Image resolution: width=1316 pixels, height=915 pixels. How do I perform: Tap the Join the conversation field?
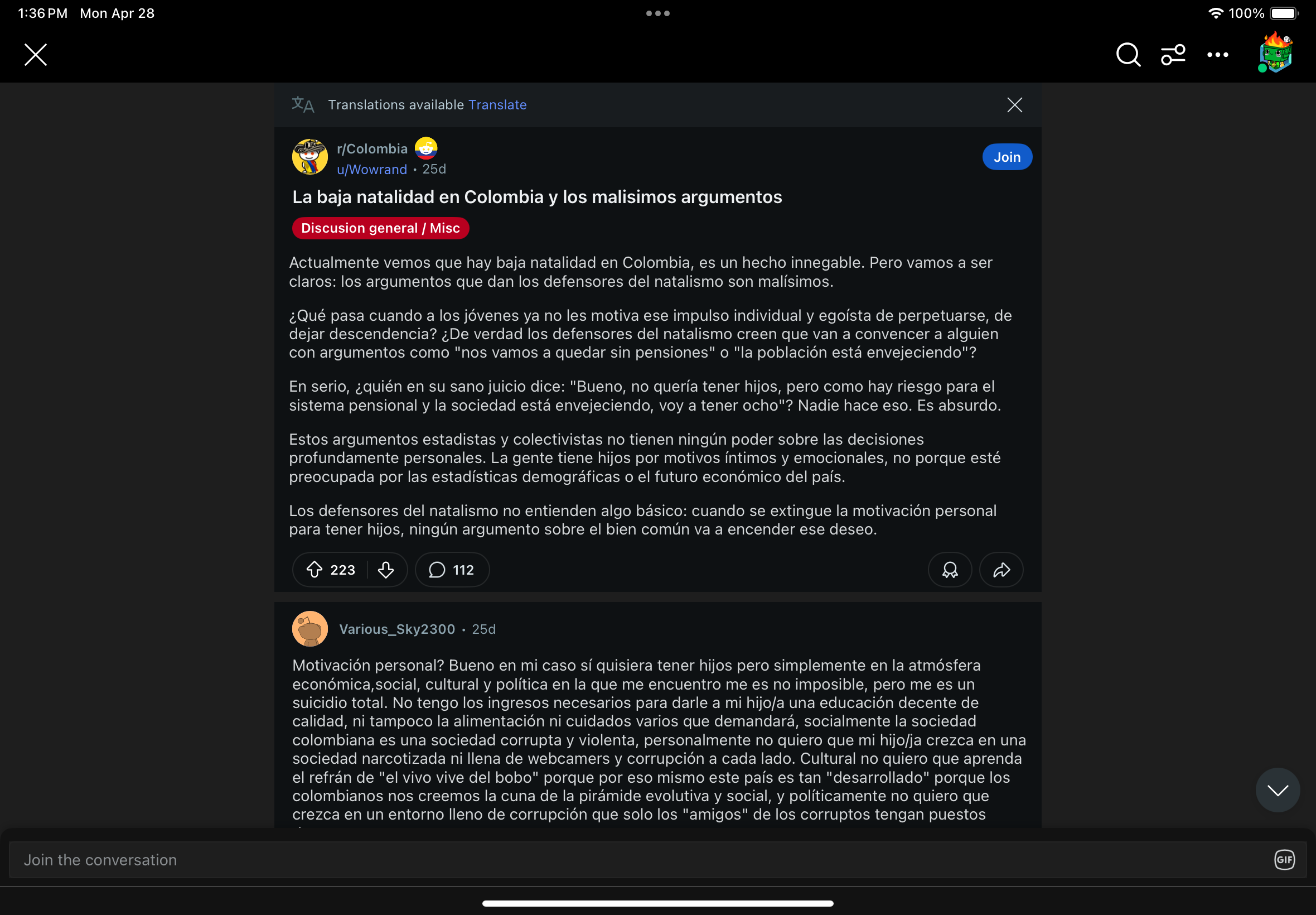click(x=630, y=859)
